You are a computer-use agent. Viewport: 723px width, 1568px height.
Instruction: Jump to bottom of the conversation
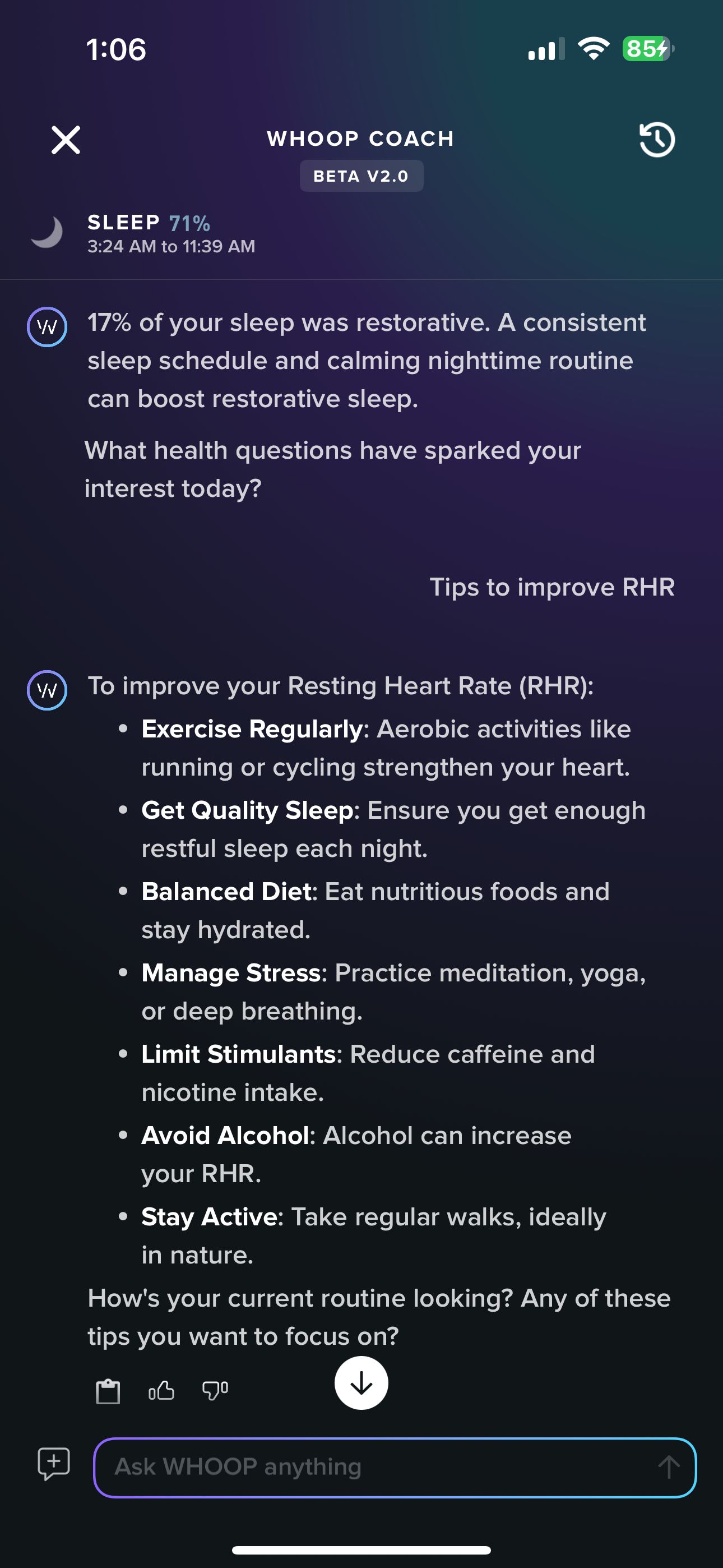pos(361,1383)
